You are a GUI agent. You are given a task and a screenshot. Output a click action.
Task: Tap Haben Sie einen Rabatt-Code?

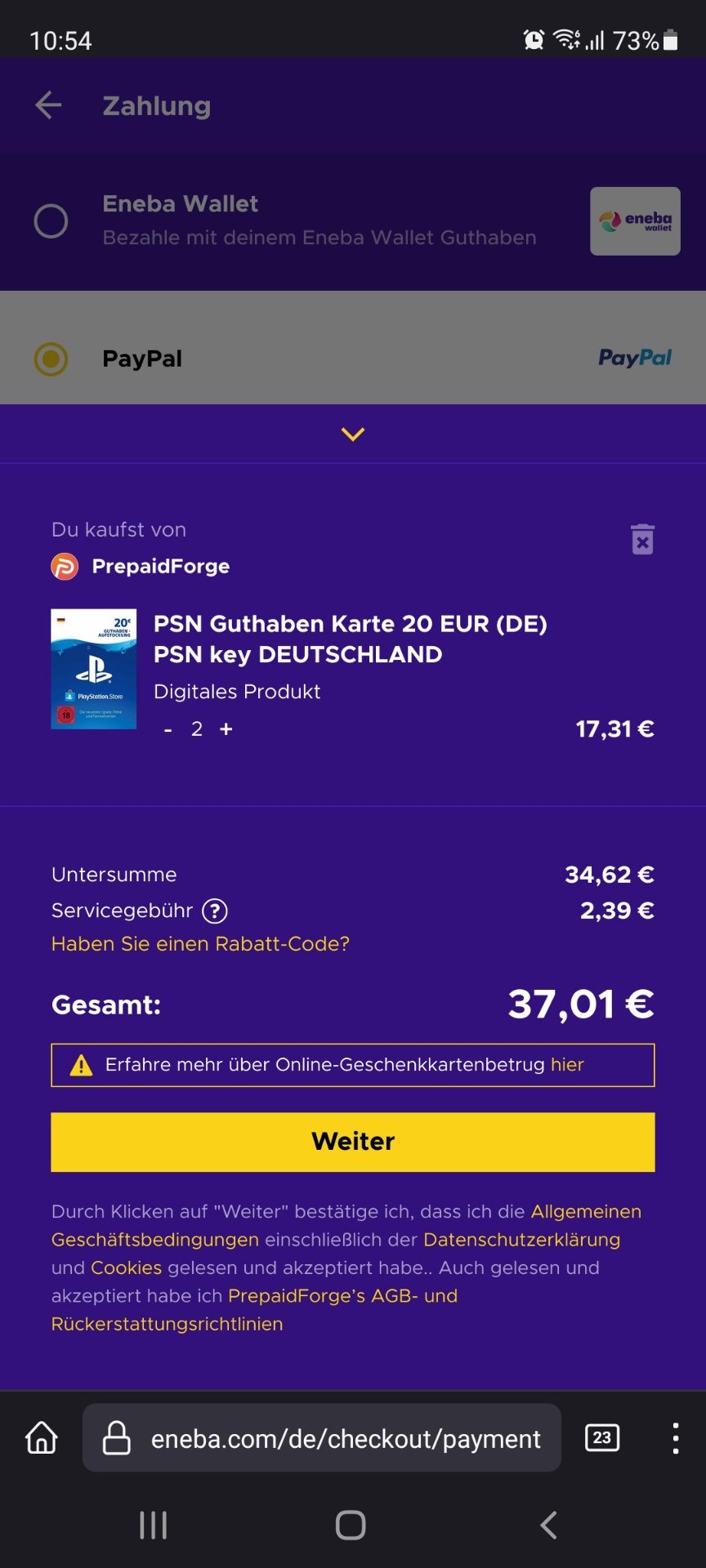pyautogui.click(x=200, y=944)
